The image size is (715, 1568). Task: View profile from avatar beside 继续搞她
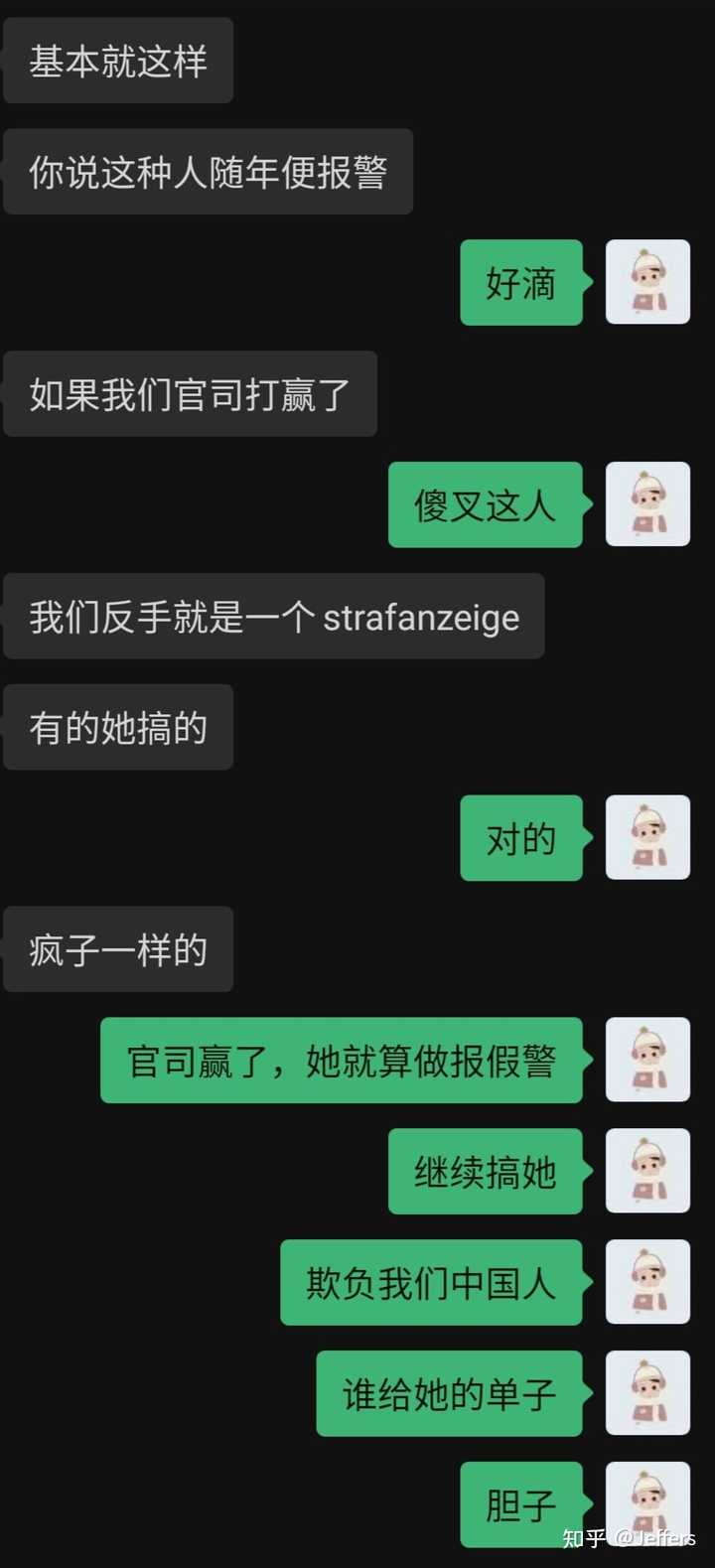tap(647, 1171)
